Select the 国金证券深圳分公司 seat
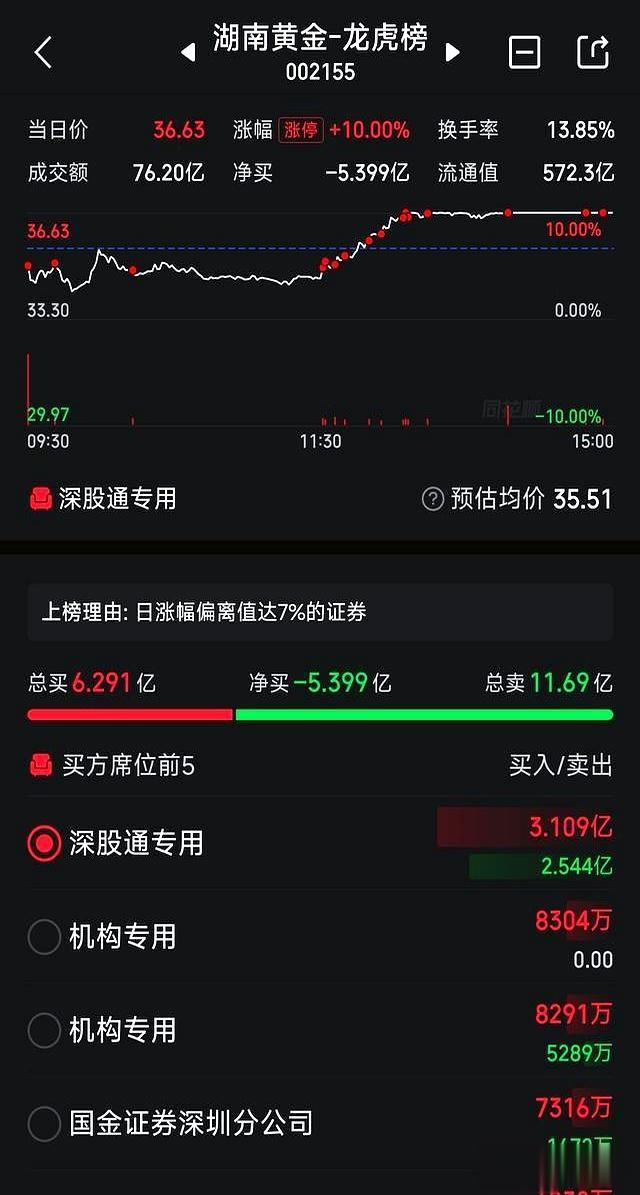Screen dimensions: 640x1195 [x=44, y=1123]
